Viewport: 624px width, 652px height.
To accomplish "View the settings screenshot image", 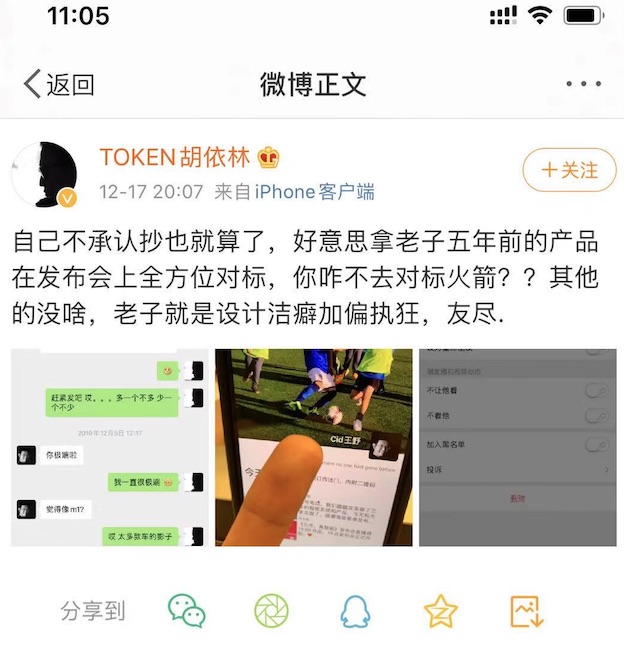I will coord(516,447).
